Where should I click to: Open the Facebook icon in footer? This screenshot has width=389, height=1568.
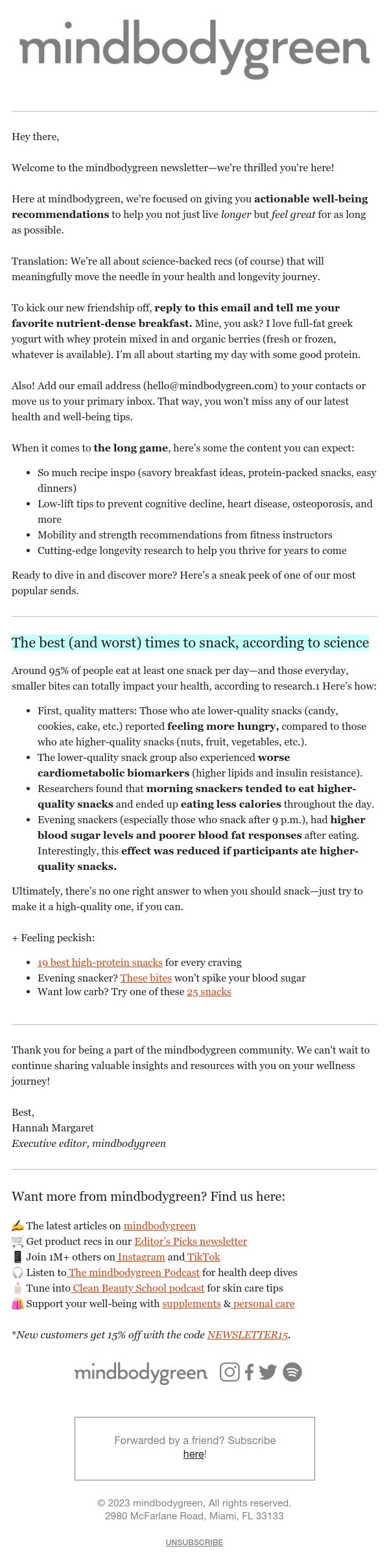[x=249, y=1372]
